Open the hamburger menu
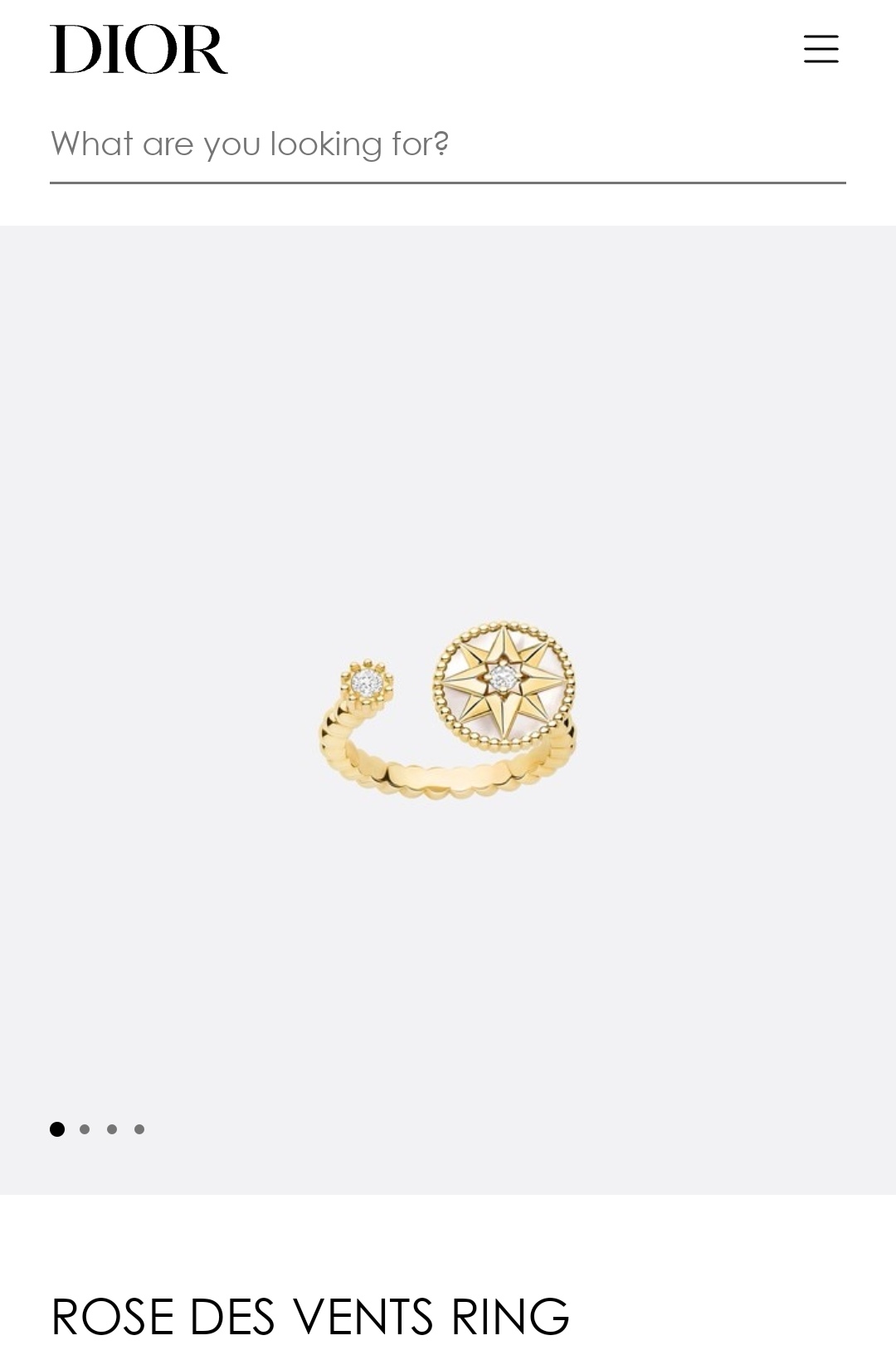The width and height of the screenshot is (896, 1355). (821, 49)
